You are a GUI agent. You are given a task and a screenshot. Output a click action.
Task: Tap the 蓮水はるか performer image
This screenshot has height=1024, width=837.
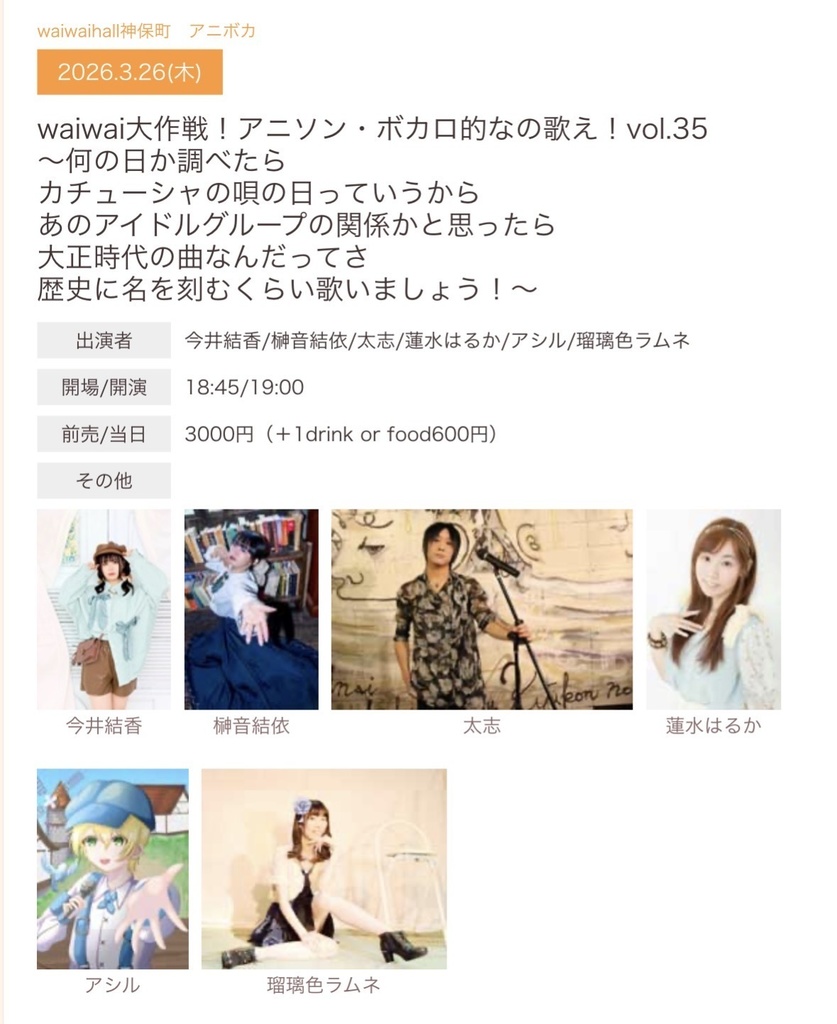pos(713,609)
